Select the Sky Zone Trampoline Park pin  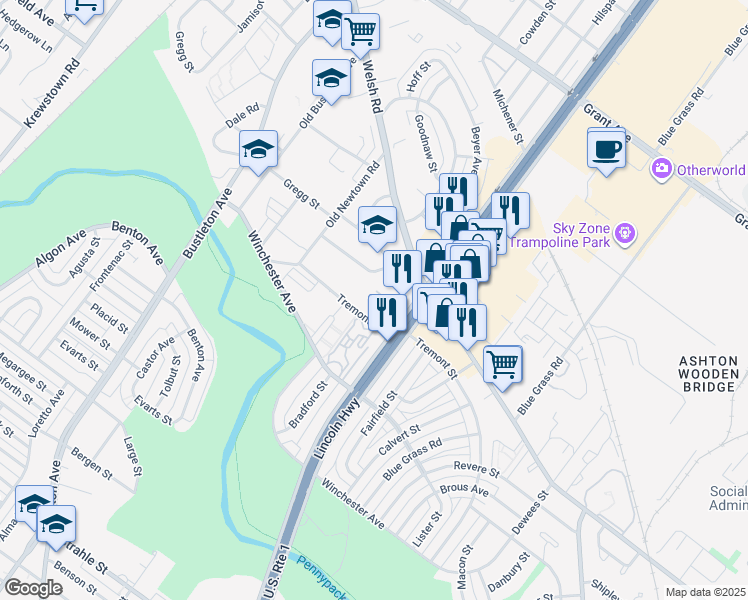625,234
